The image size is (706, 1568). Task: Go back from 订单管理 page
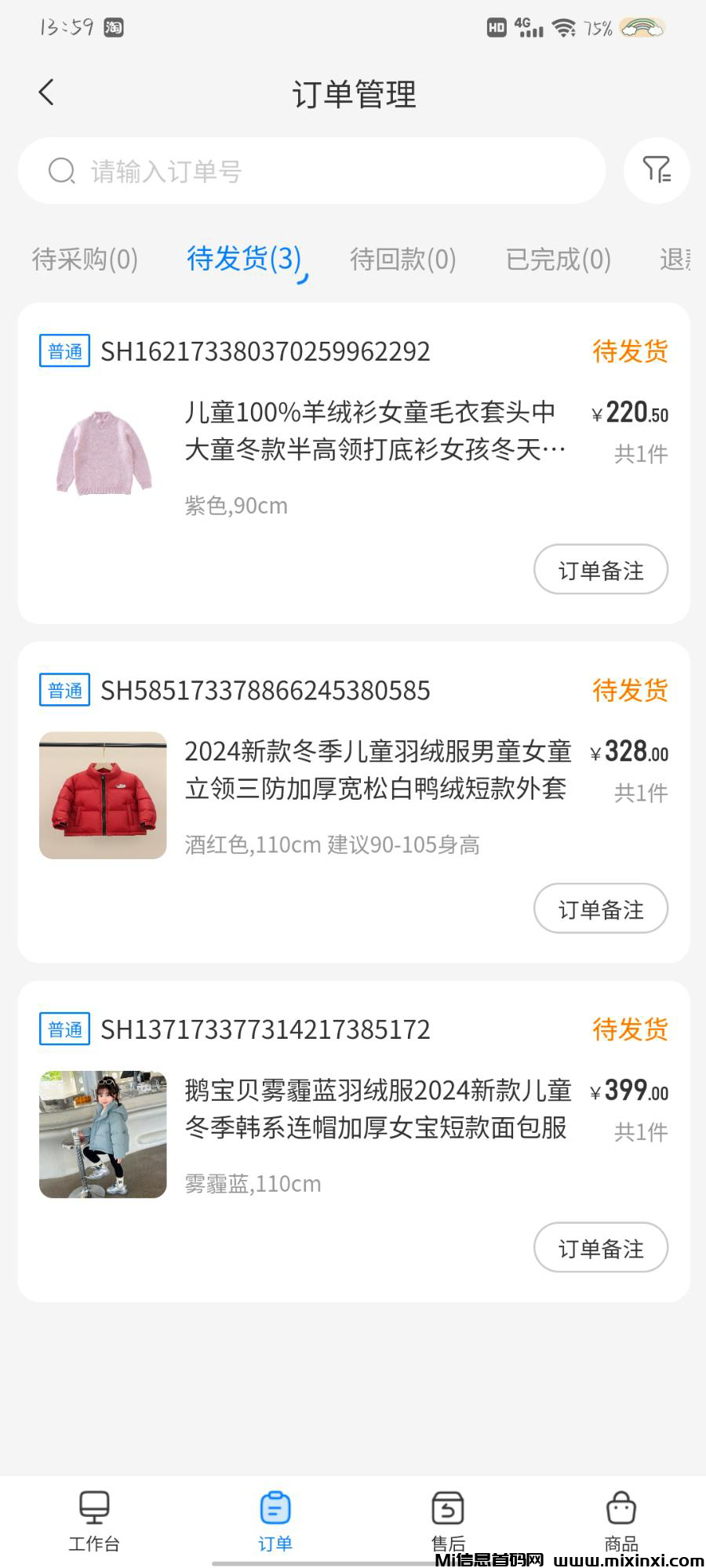tap(46, 93)
